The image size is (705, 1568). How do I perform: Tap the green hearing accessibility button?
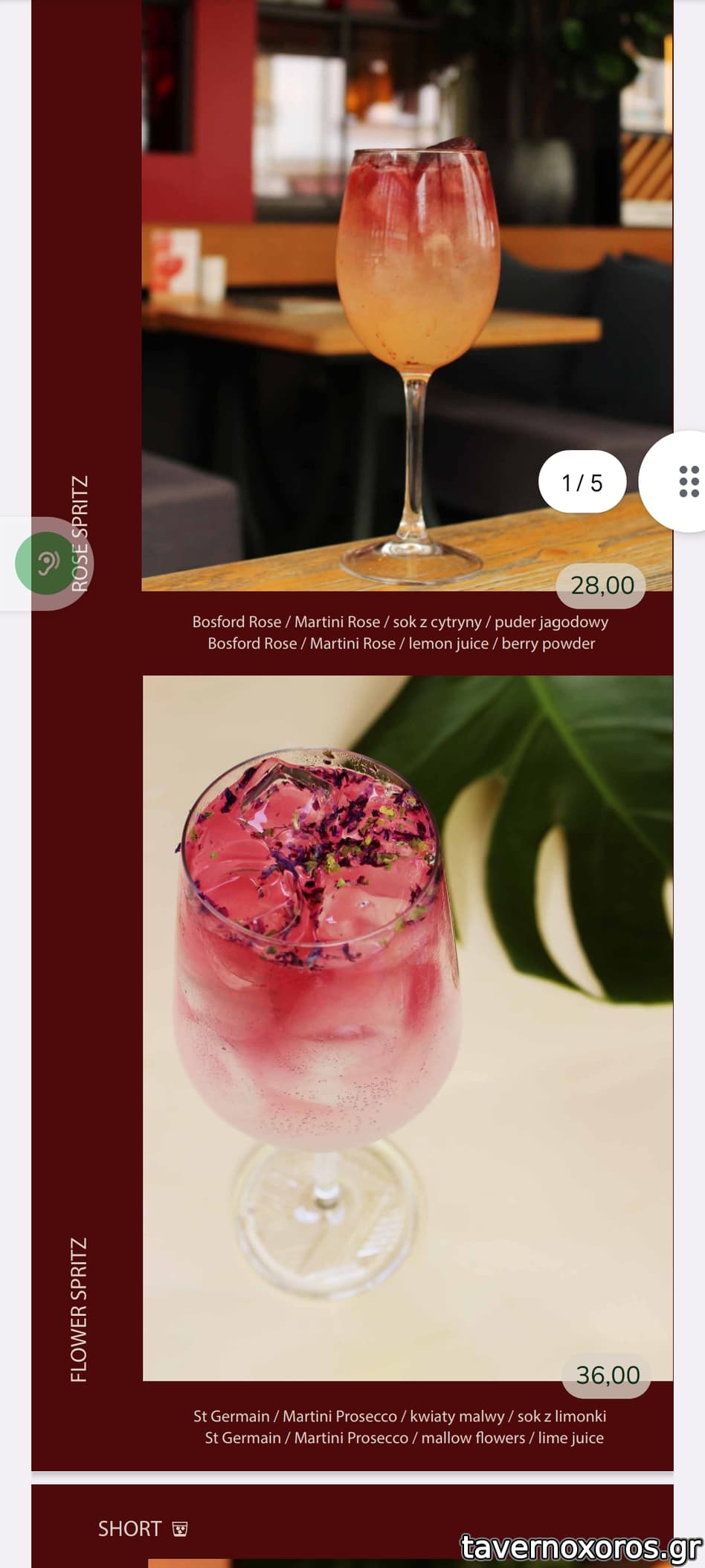[47, 563]
